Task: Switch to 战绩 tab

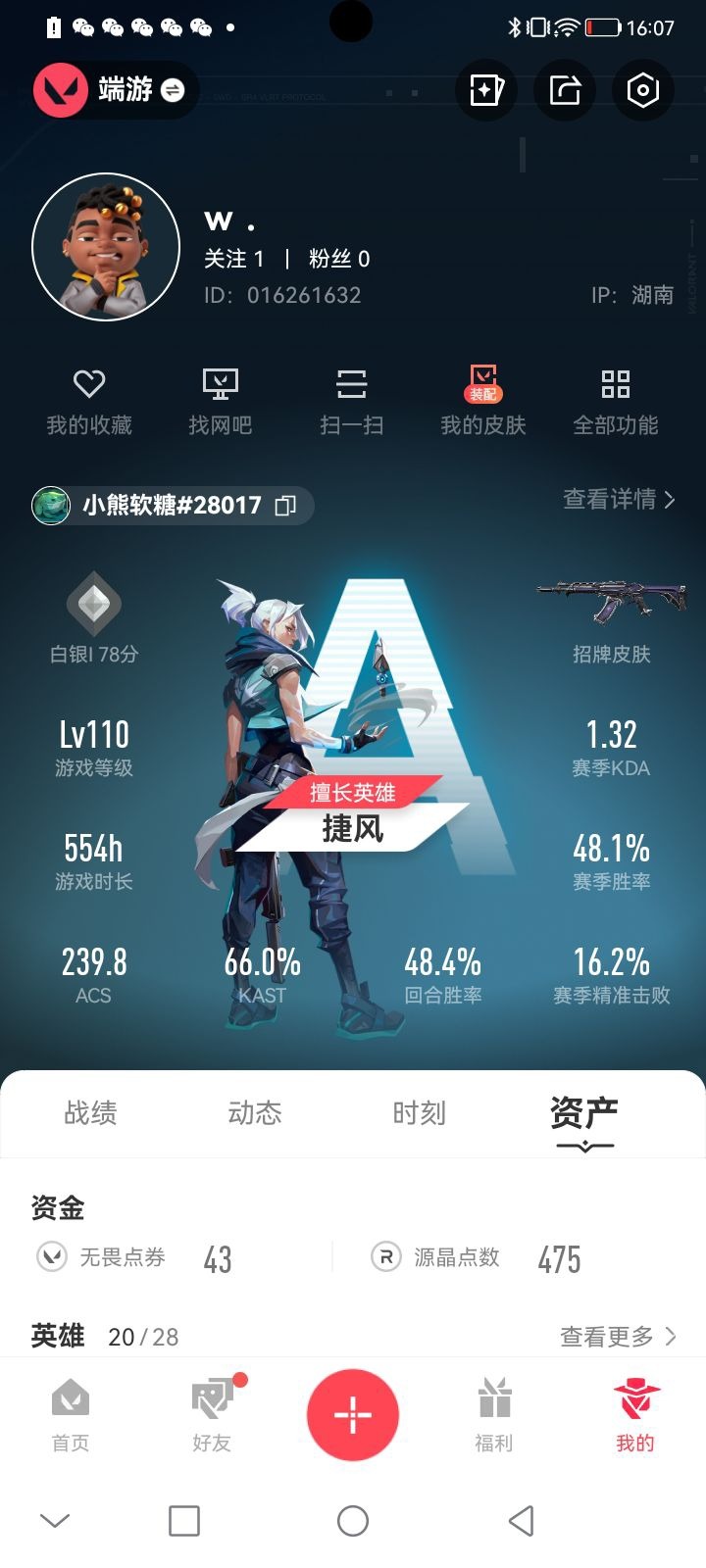Action: (90, 1113)
